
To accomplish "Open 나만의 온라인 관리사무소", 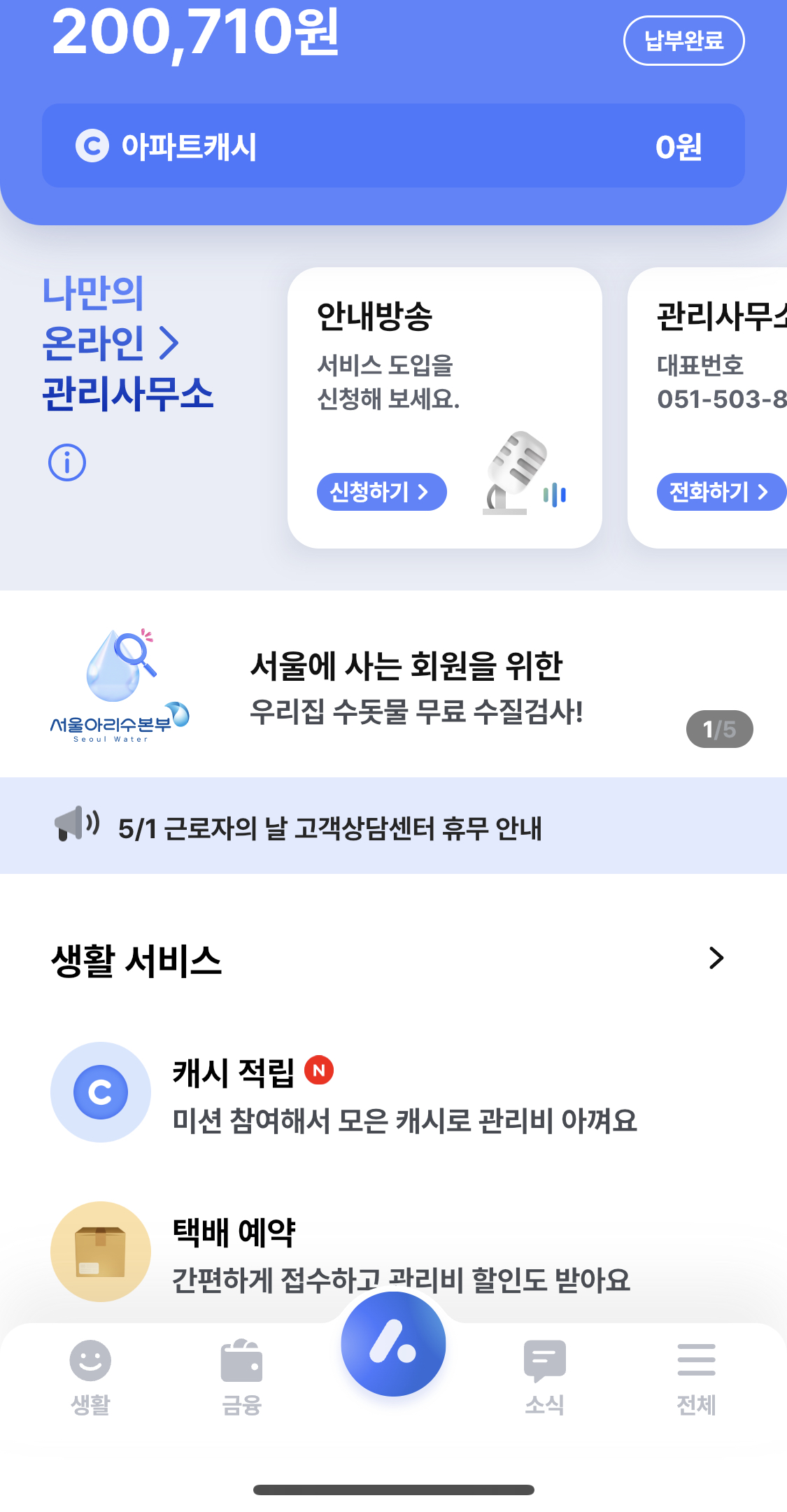I will 126,343.
